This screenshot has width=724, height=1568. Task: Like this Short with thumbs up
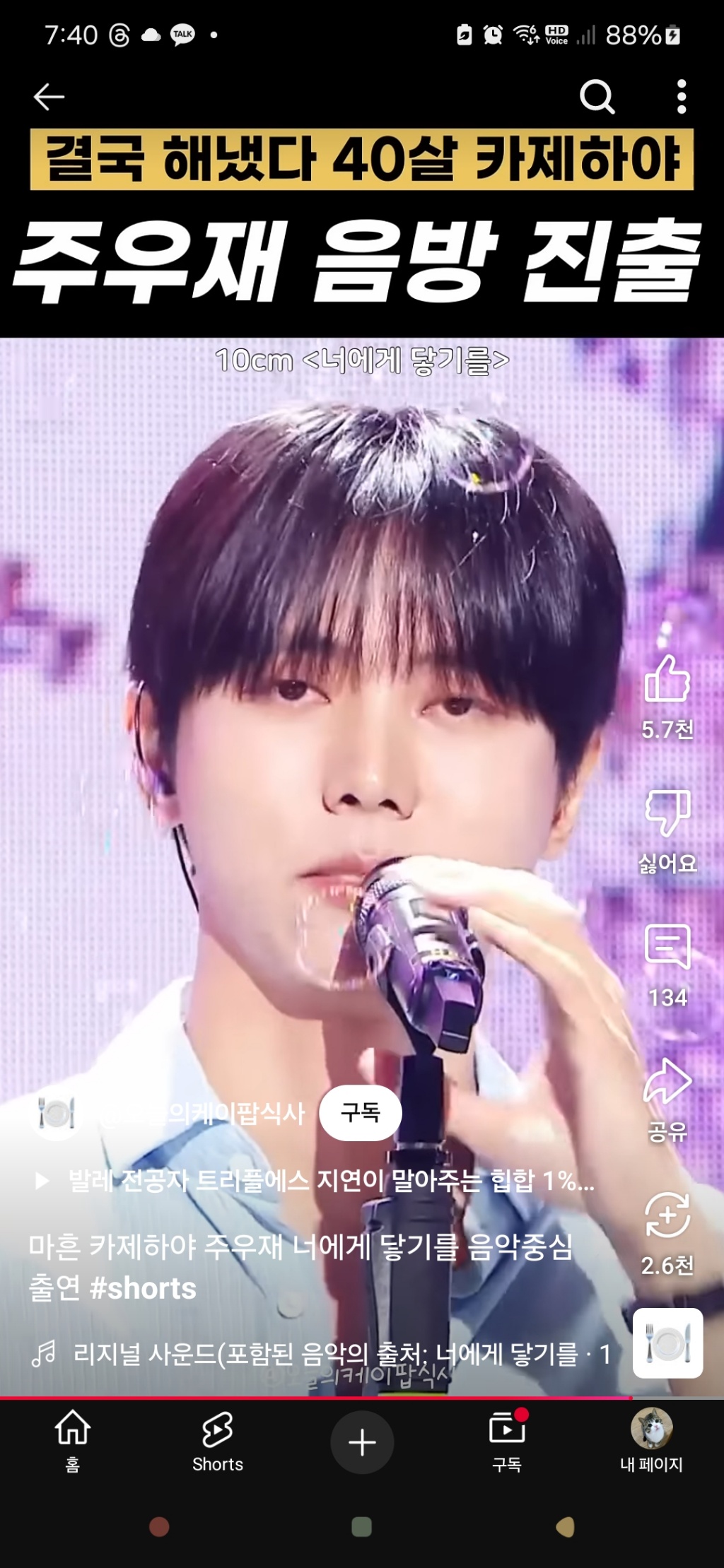[x=667, y=680]
